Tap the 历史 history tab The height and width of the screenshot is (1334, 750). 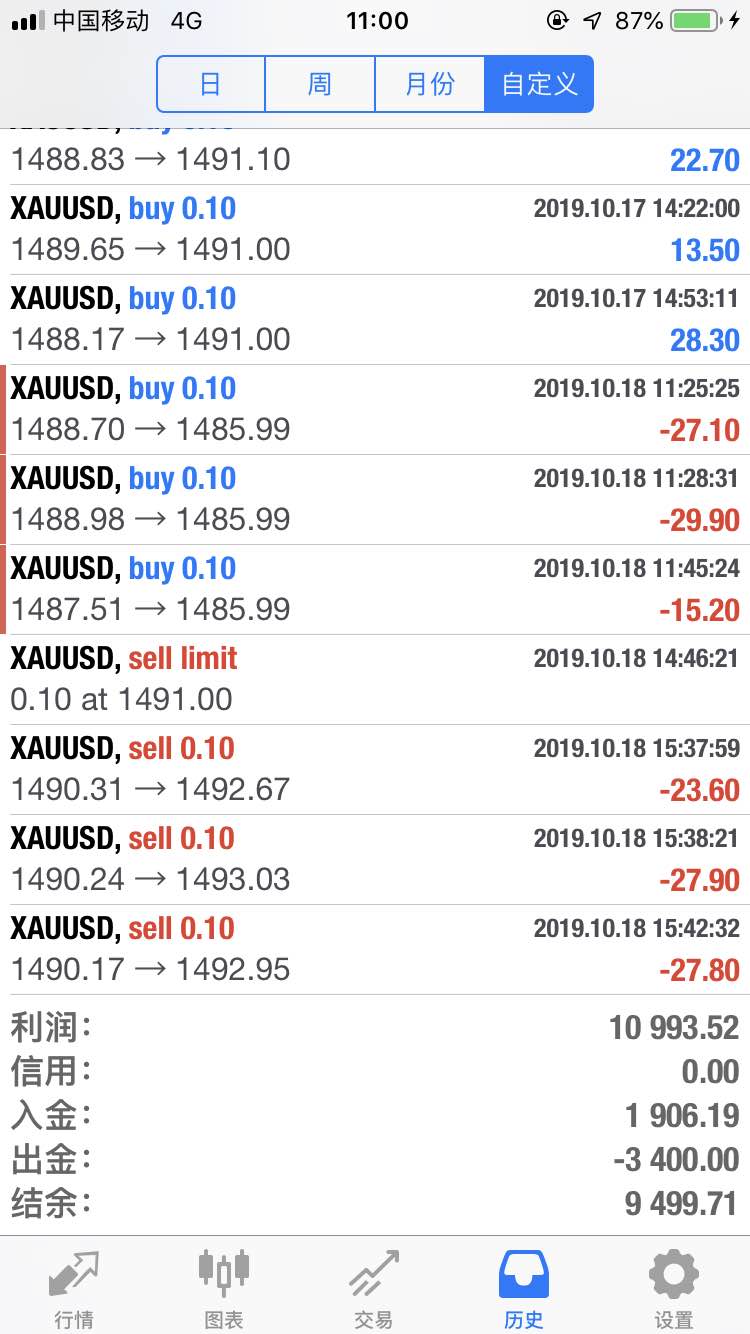[524, 1288]
